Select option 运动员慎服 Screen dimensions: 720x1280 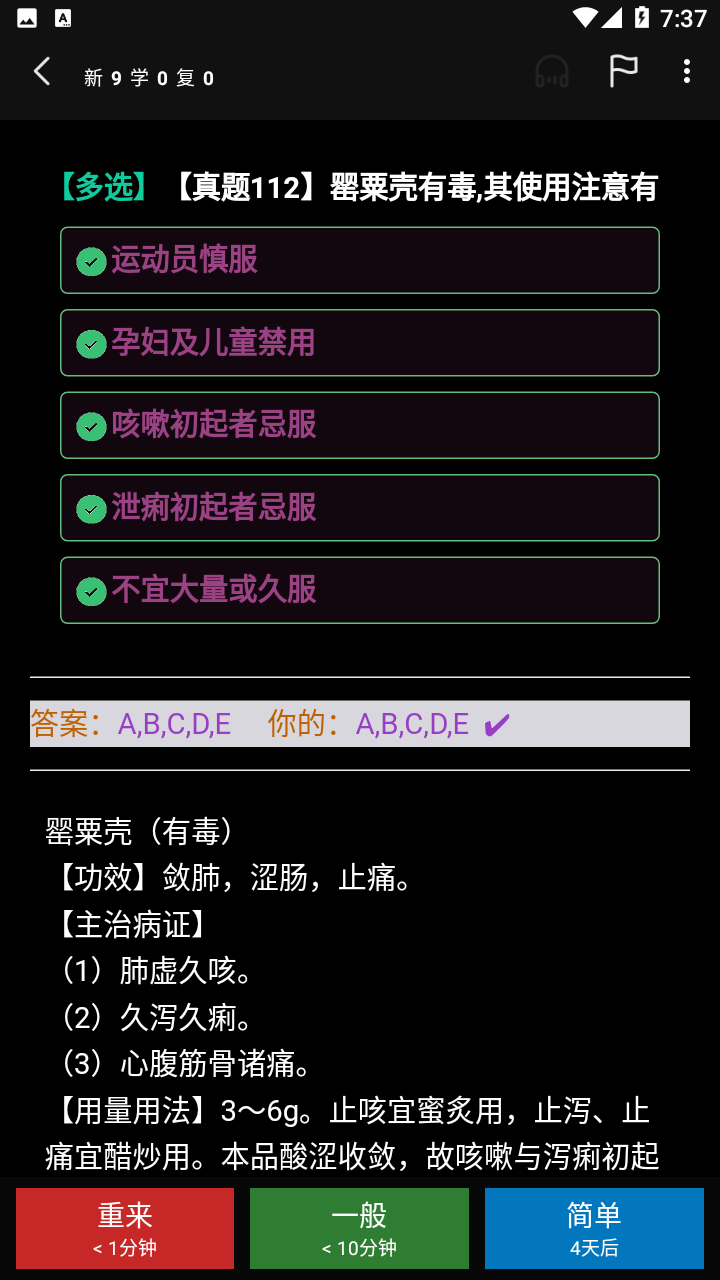click(360, 260)
